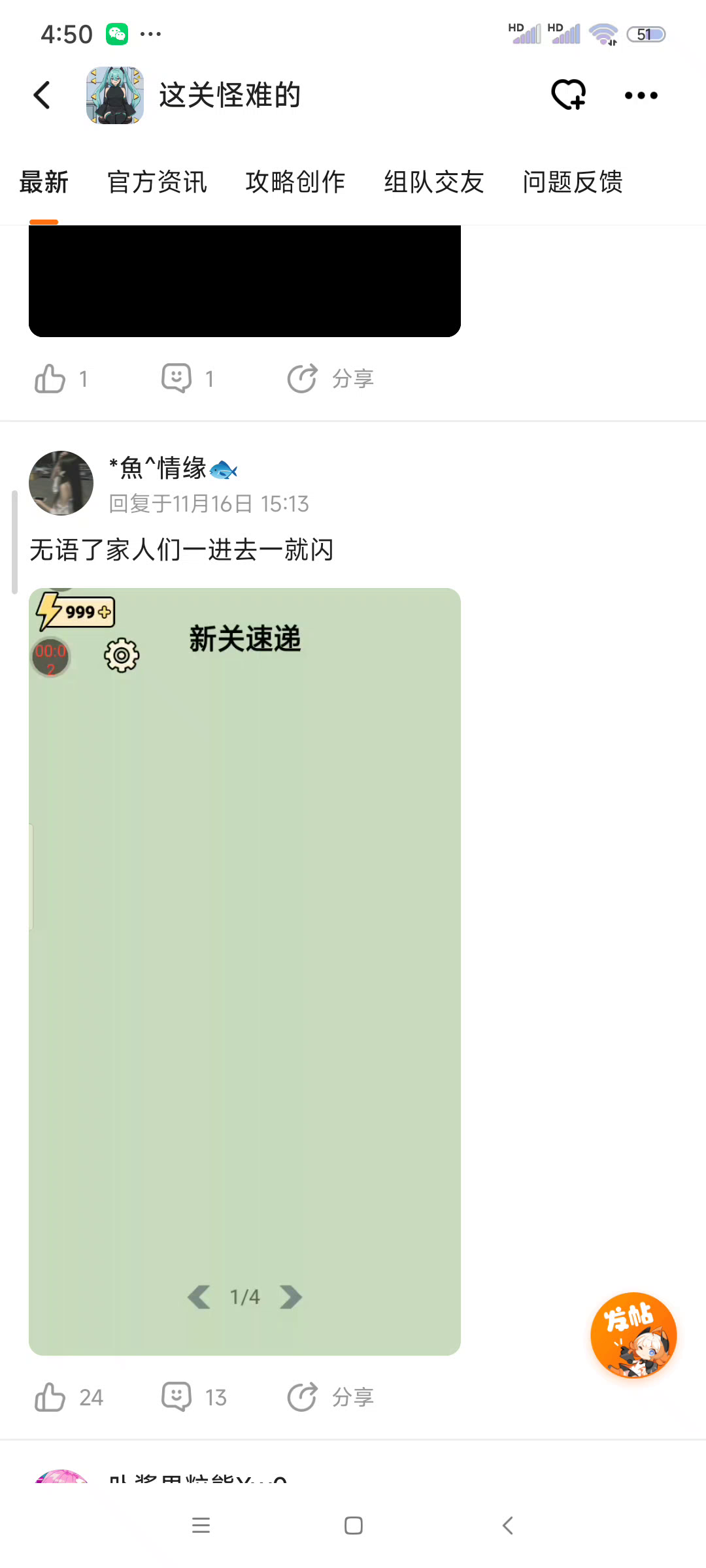
Task: View the 13 comments on *魚^情缘's post
Action: point(194,1397)
